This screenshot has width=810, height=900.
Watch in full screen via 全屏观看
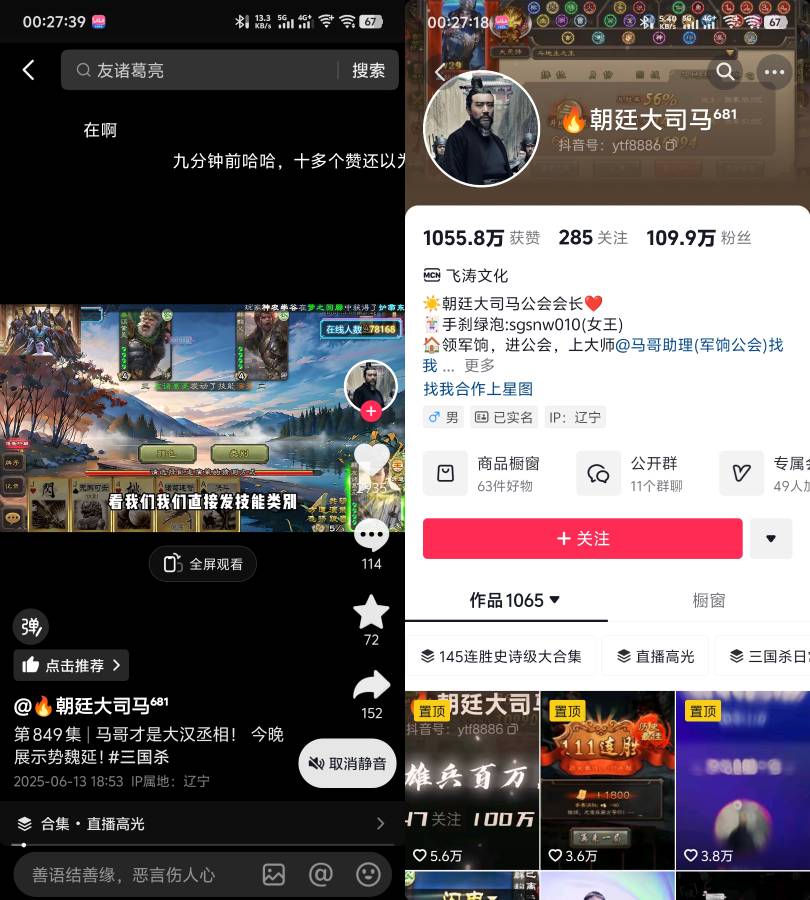pyautogui.click(x=203, y=564)
